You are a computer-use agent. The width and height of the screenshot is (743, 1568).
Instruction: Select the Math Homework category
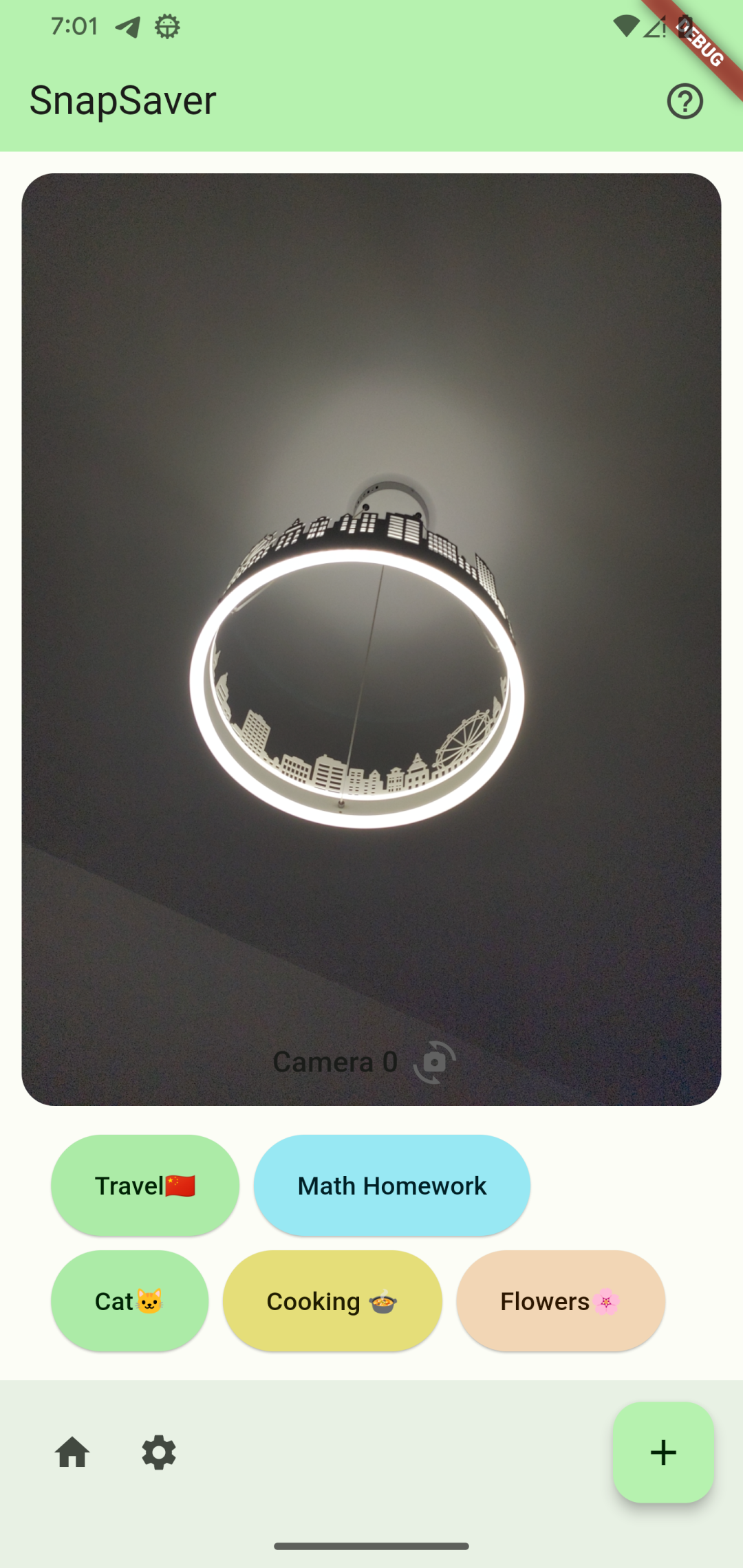pyautogui.click(x=392, y=1186)
